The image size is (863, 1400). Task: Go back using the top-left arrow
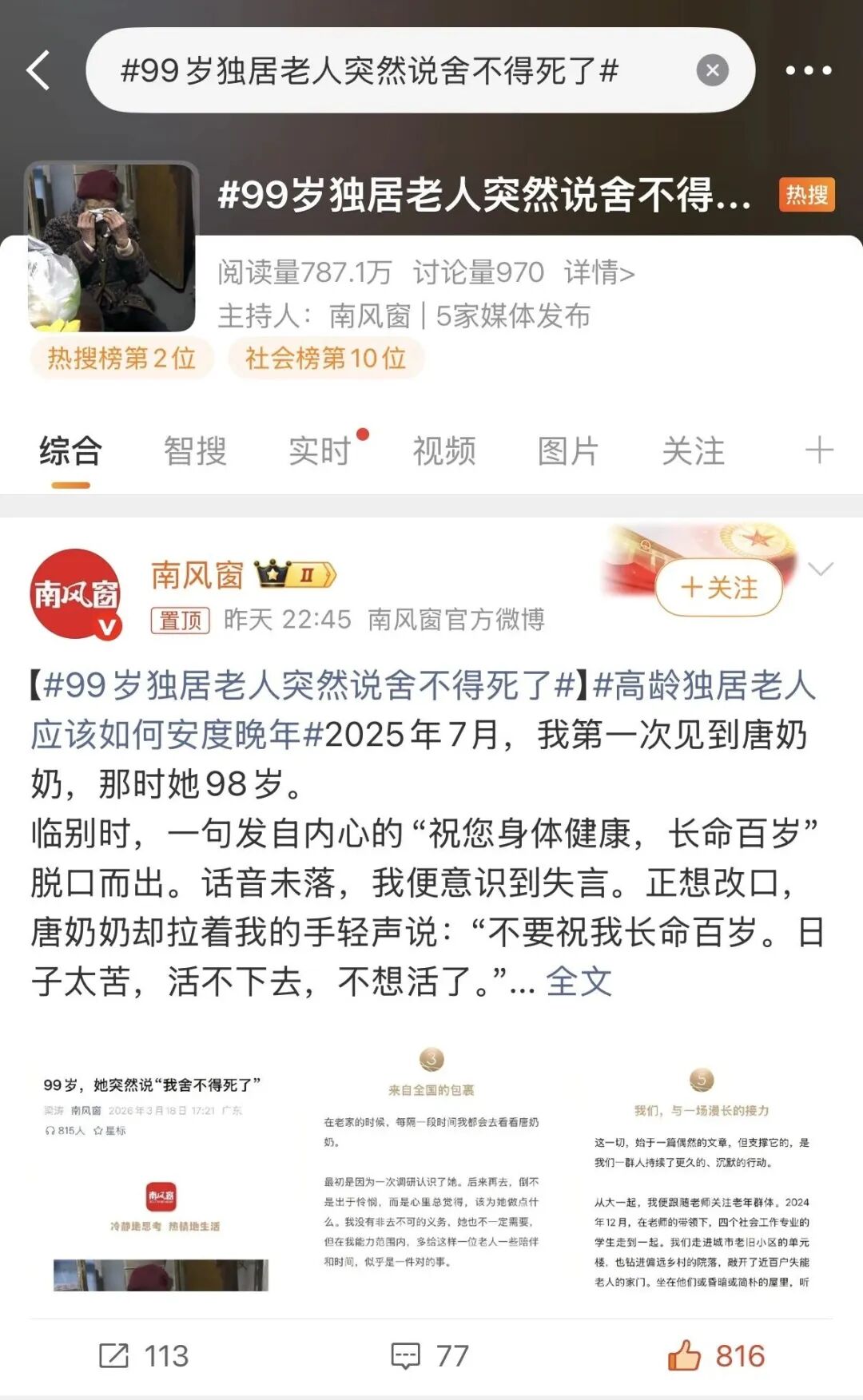[38, 70]
